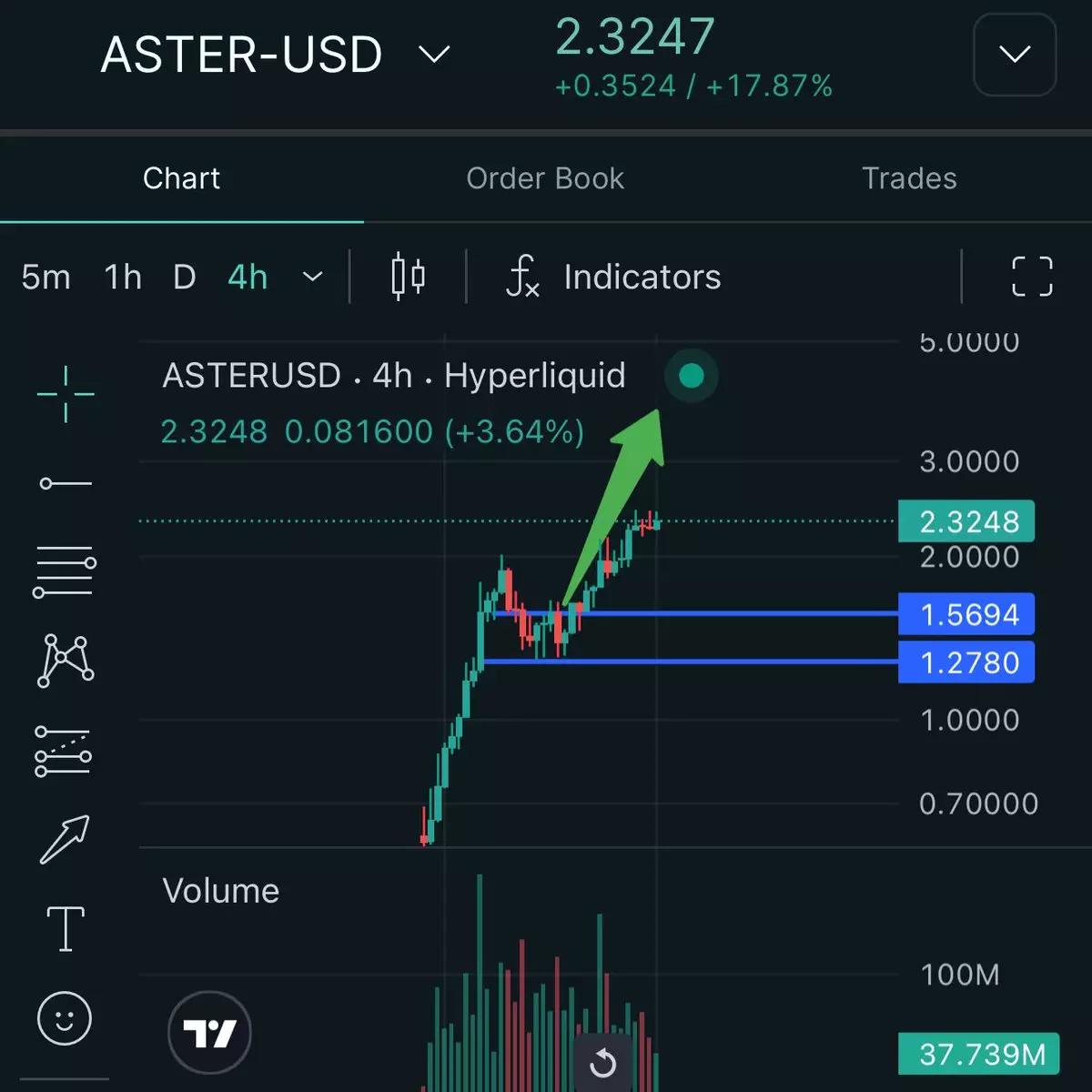Reset the chart view with the undo arrow
This screenshot has width=1092, height=1092.
pyautogui.click(x=602, y=1061)
